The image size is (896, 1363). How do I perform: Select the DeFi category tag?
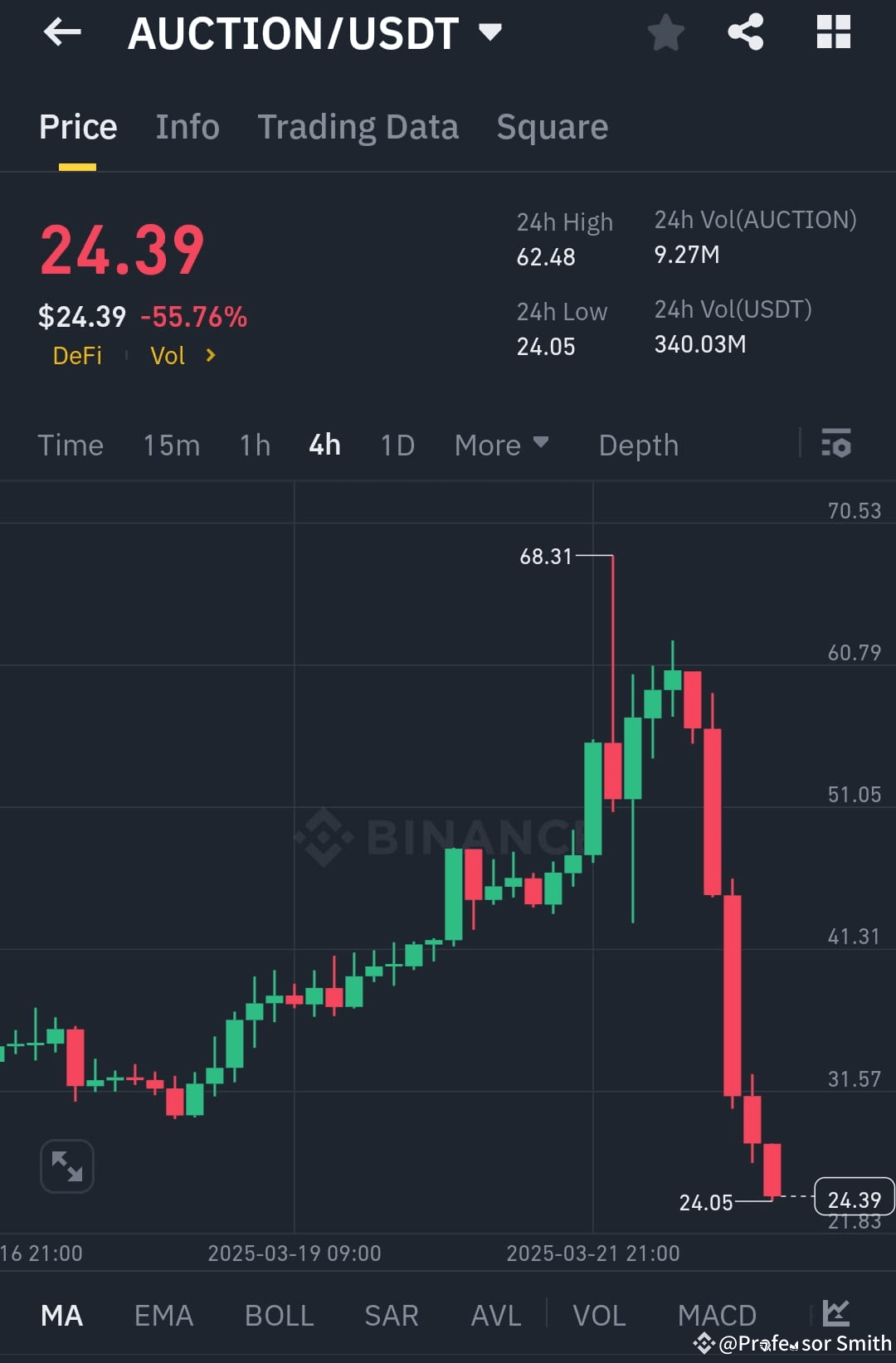[x=77, y=355]
